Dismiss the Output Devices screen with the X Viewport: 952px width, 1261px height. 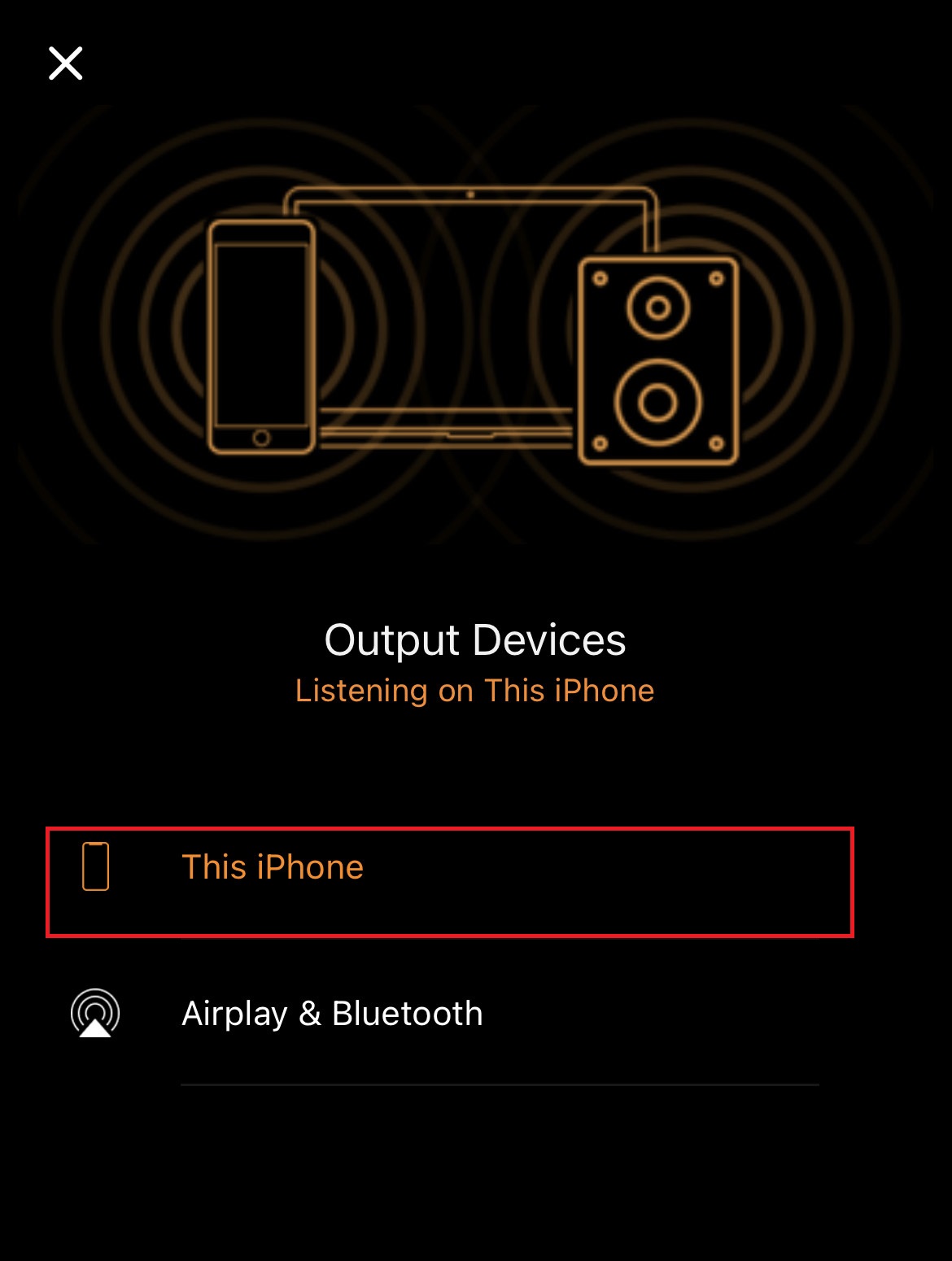[65, 63]
